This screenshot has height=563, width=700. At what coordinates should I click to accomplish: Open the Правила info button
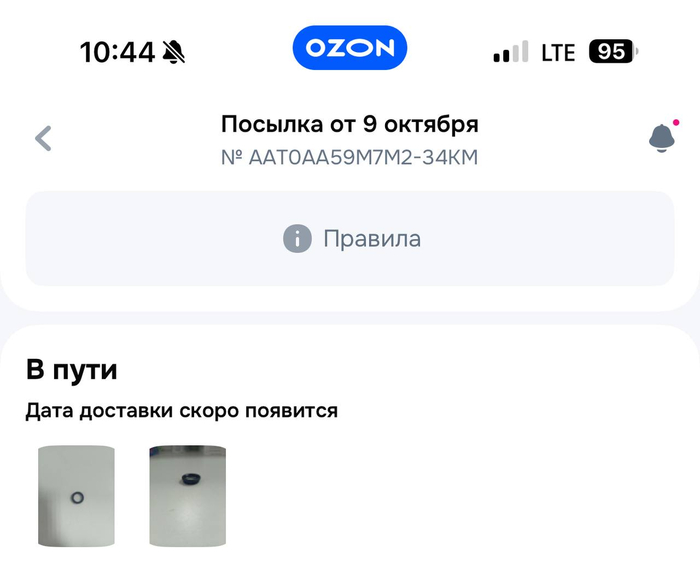tap(350, 239)
